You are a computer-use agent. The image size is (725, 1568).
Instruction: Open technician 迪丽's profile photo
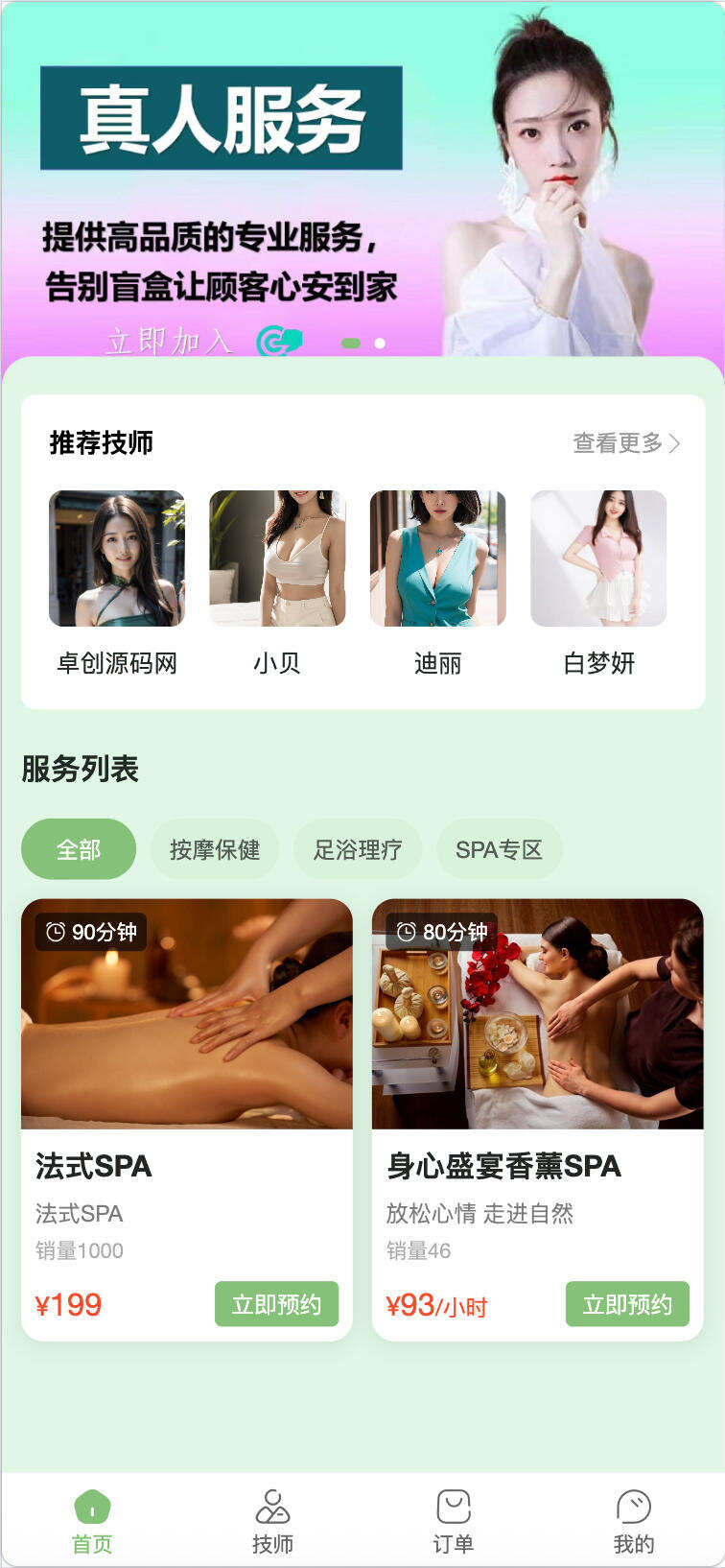(438, 558)
